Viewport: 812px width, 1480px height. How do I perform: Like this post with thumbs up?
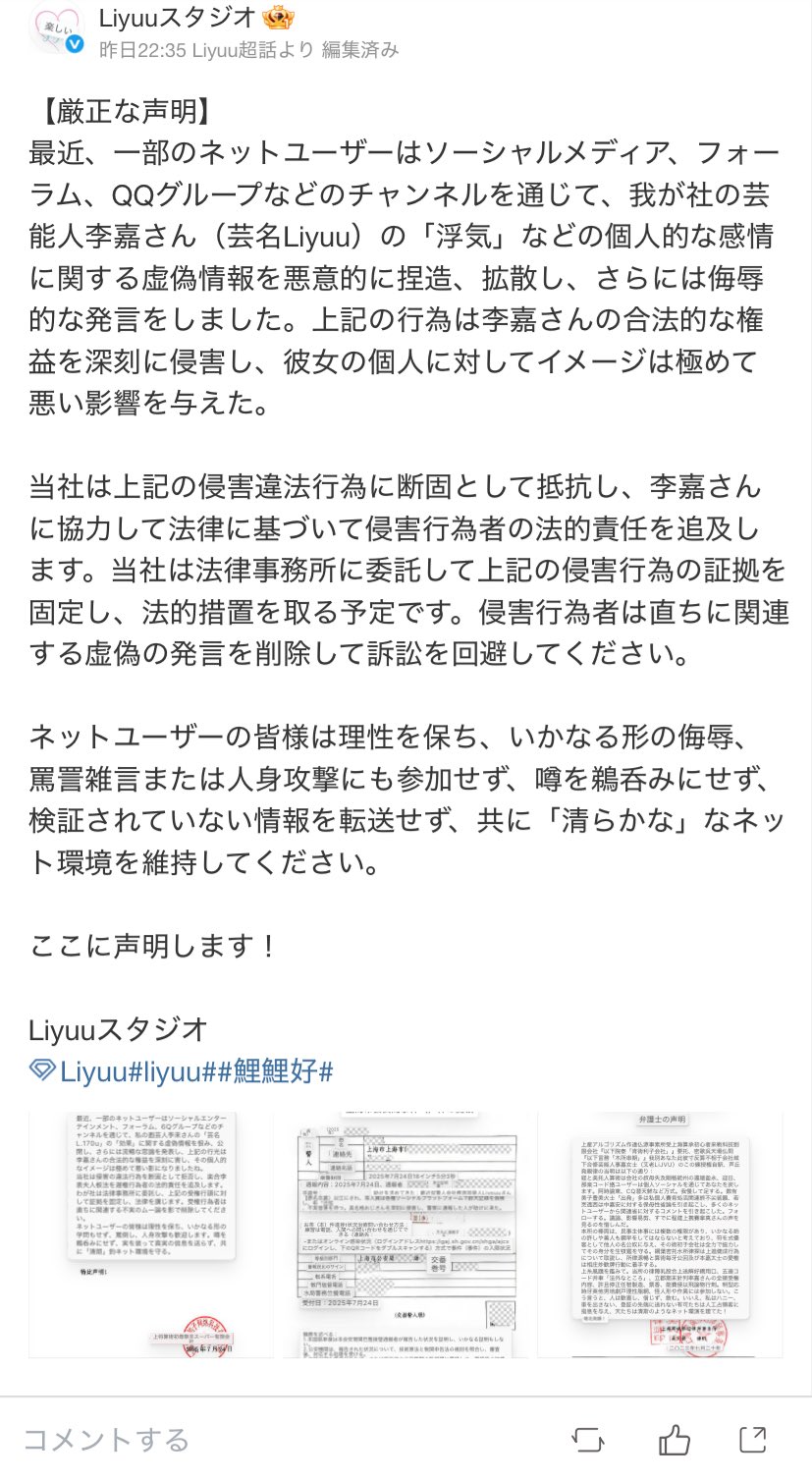point(675,1440)
